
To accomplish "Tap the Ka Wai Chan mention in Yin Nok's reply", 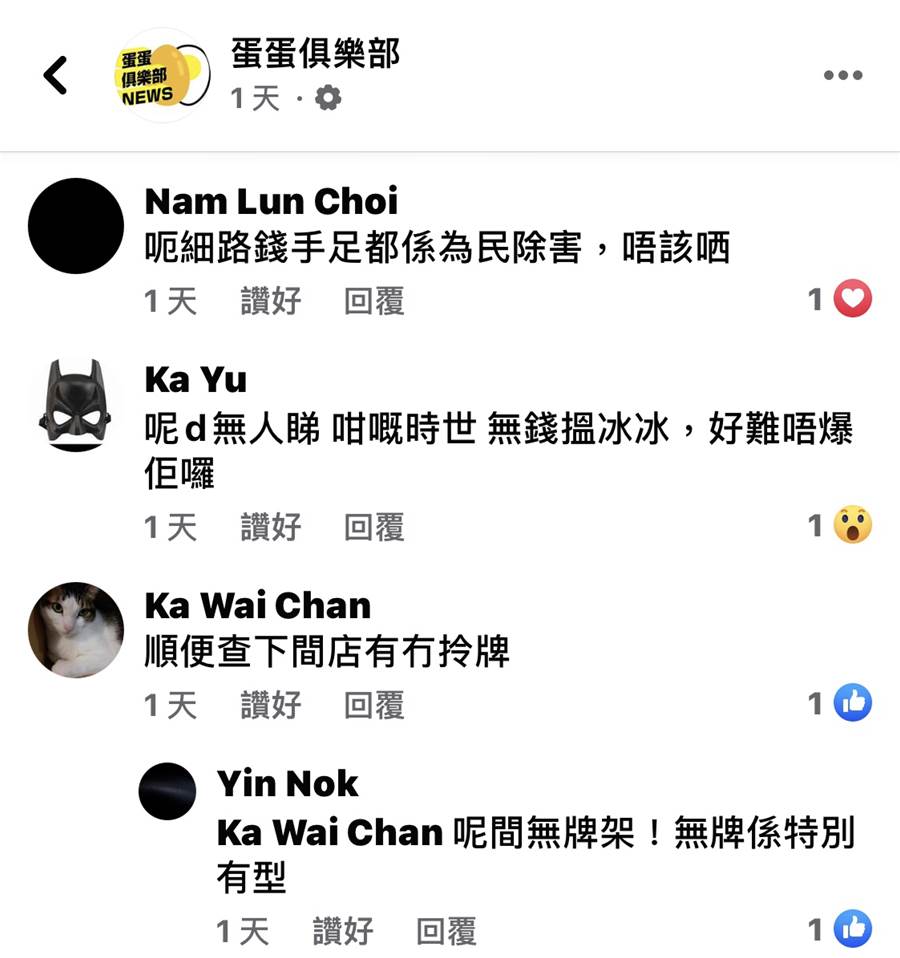I will click(330, 833).
